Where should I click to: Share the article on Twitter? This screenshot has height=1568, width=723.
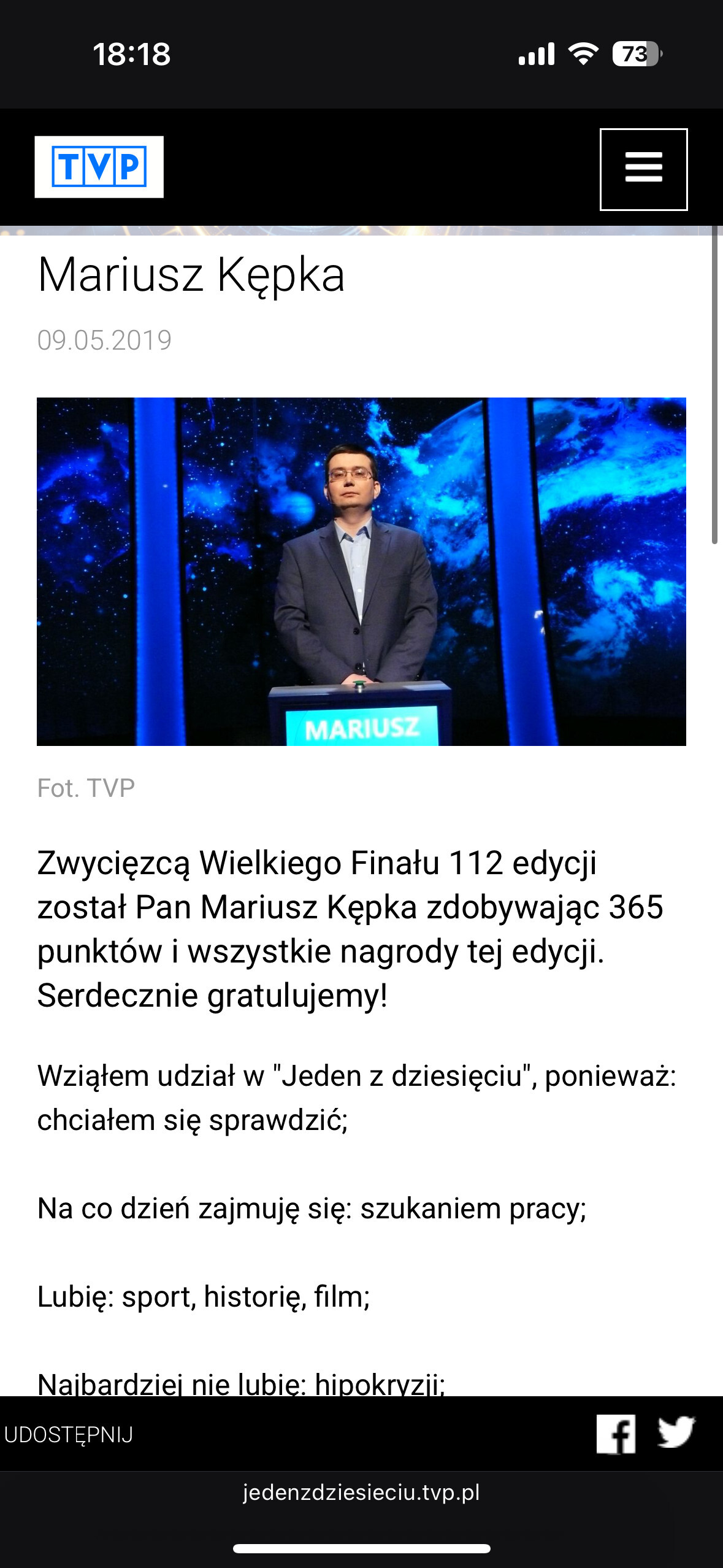tap(676, 1433)
